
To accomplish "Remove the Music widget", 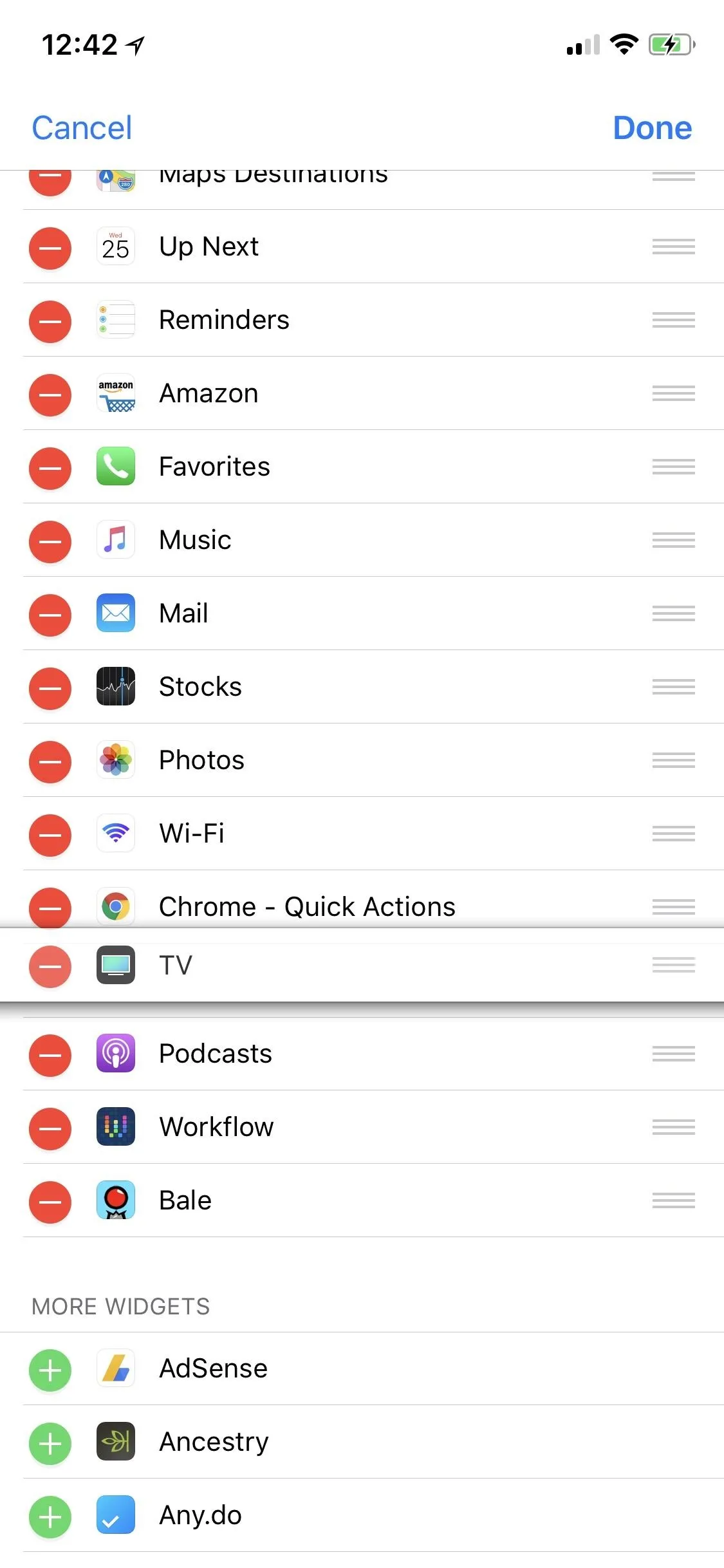I will 50,542.
